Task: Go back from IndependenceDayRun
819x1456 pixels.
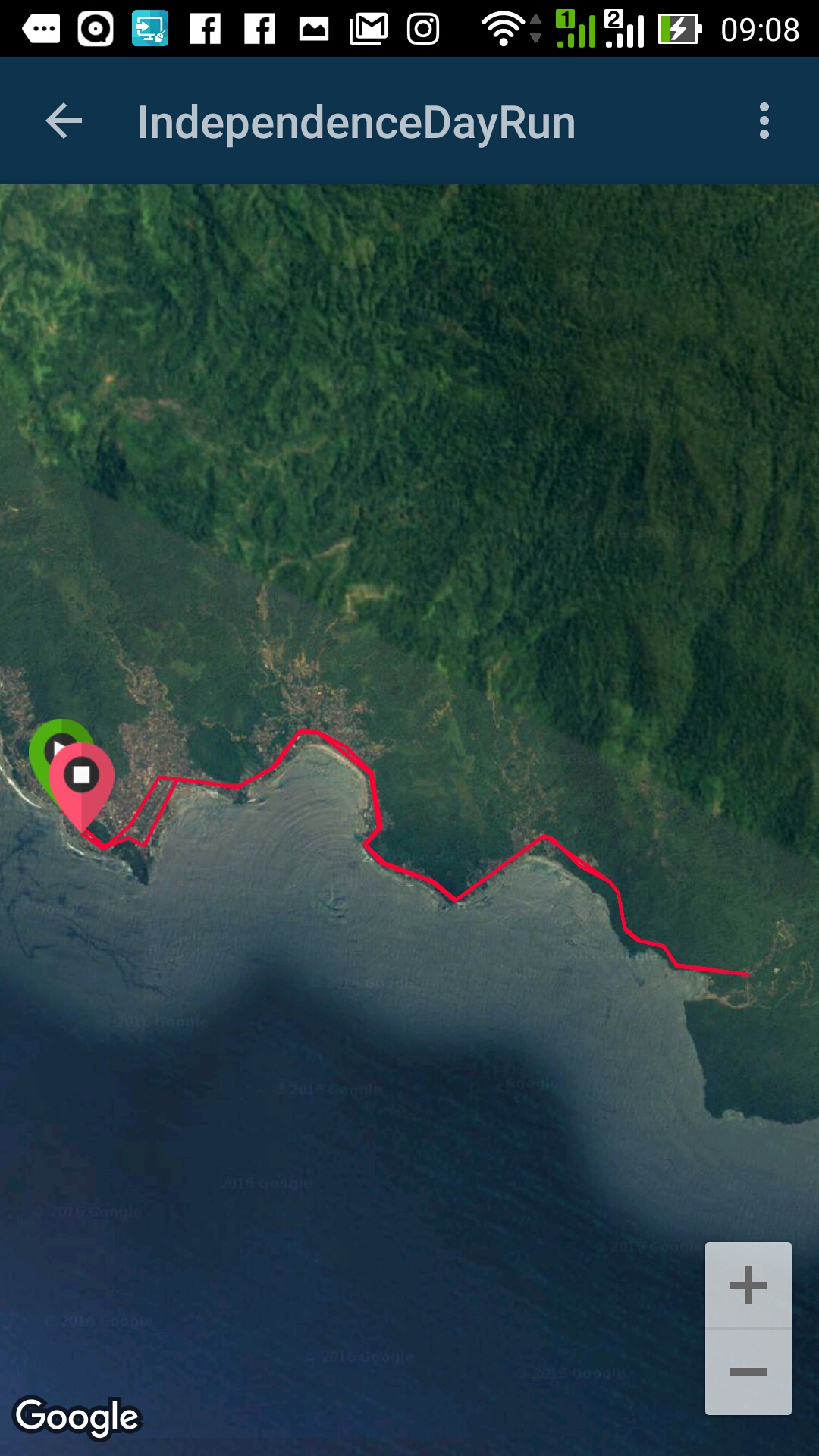Action: click(x=64, y=121)
